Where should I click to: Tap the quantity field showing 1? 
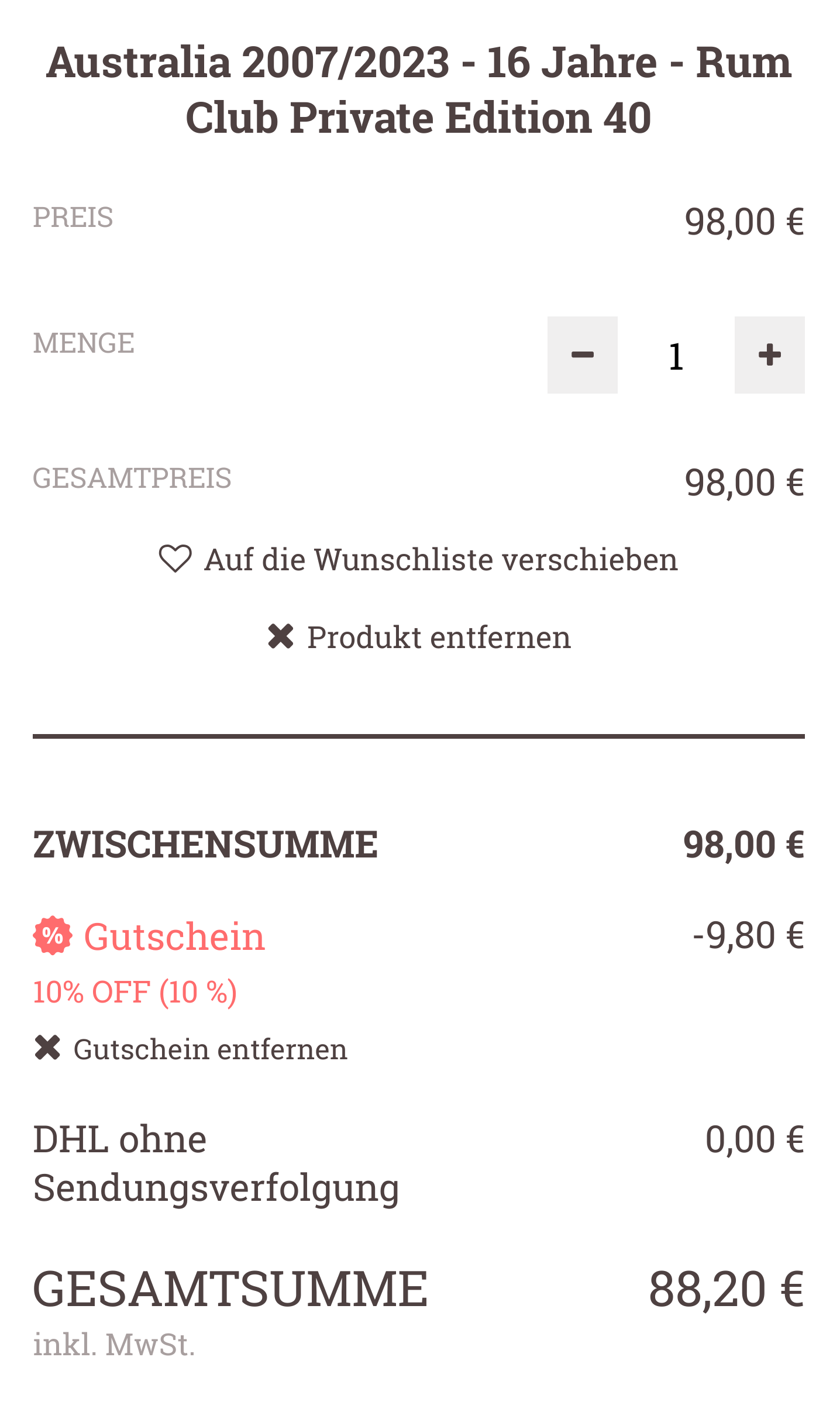[x=676, y=356]
